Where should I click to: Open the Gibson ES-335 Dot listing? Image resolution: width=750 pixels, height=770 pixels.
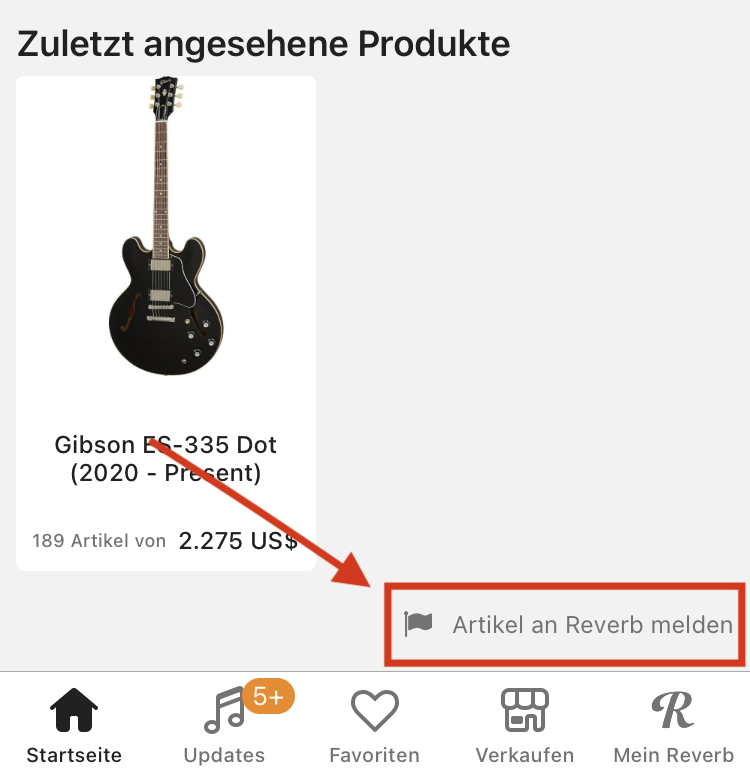pos(165,459)
